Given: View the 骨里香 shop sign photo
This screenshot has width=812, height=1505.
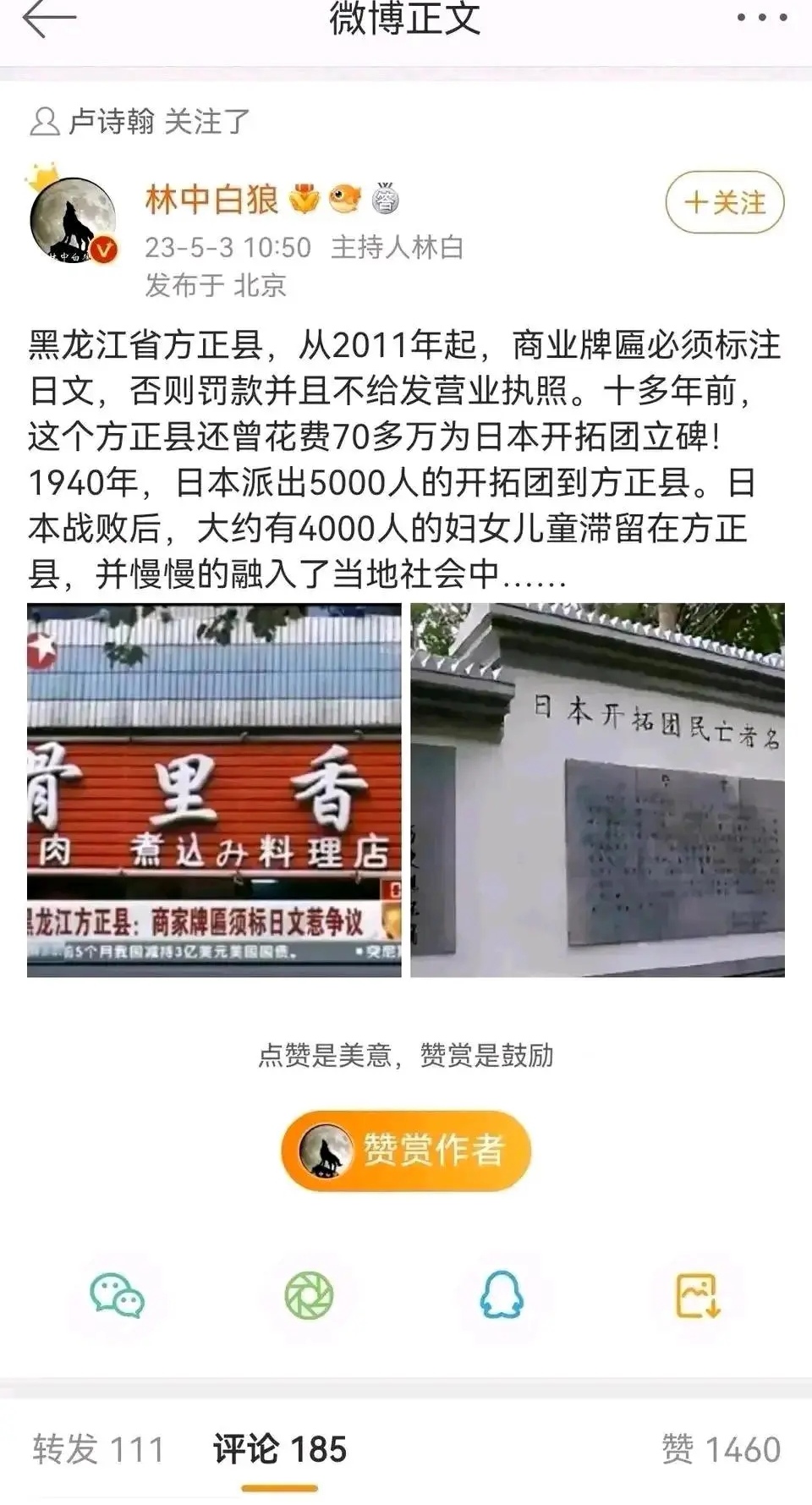Looking at the screenshot, I should pyautogui.click(x=214, y=790).
